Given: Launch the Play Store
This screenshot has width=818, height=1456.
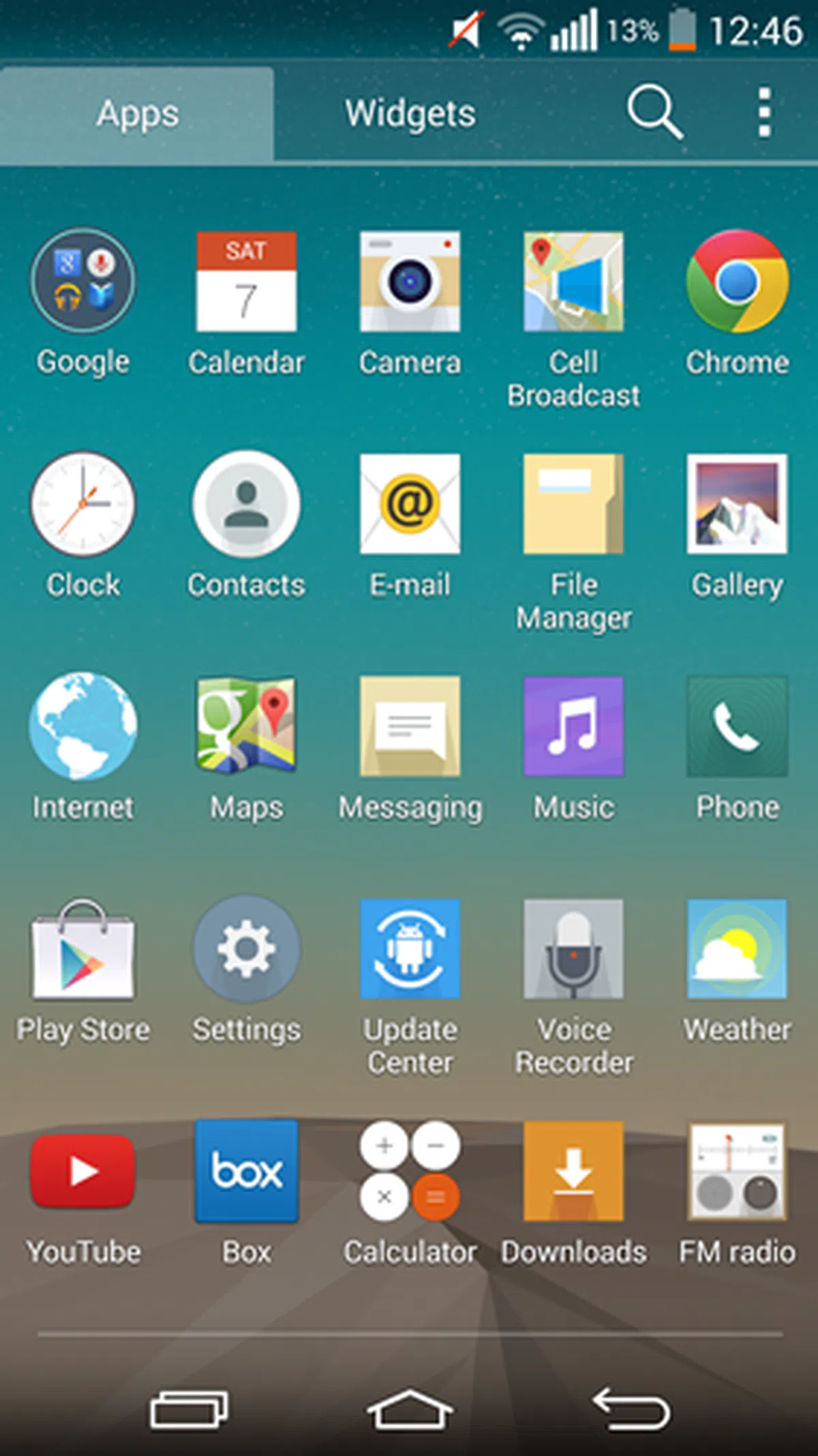Looking at the screenshot, I should coord(83,949).
